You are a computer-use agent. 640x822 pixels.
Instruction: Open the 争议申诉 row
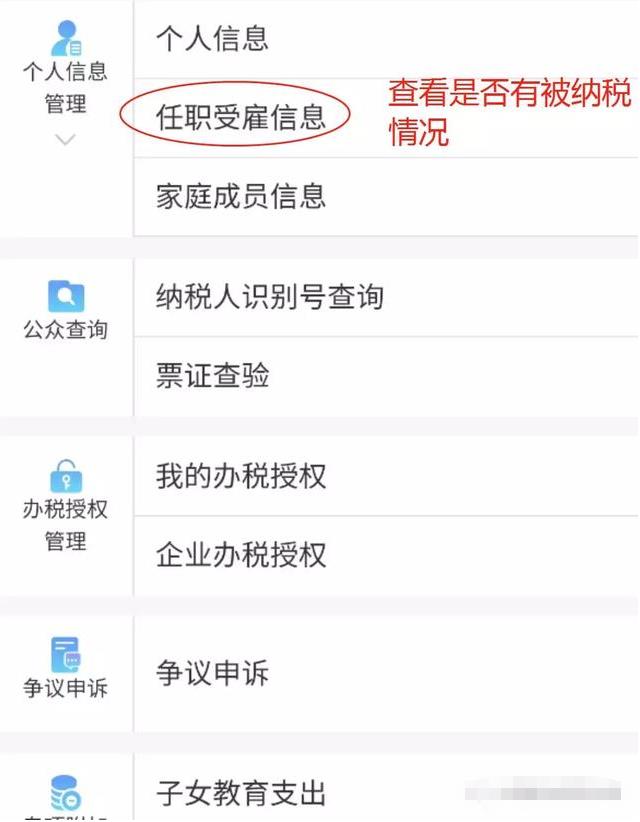tap(212, 673)
